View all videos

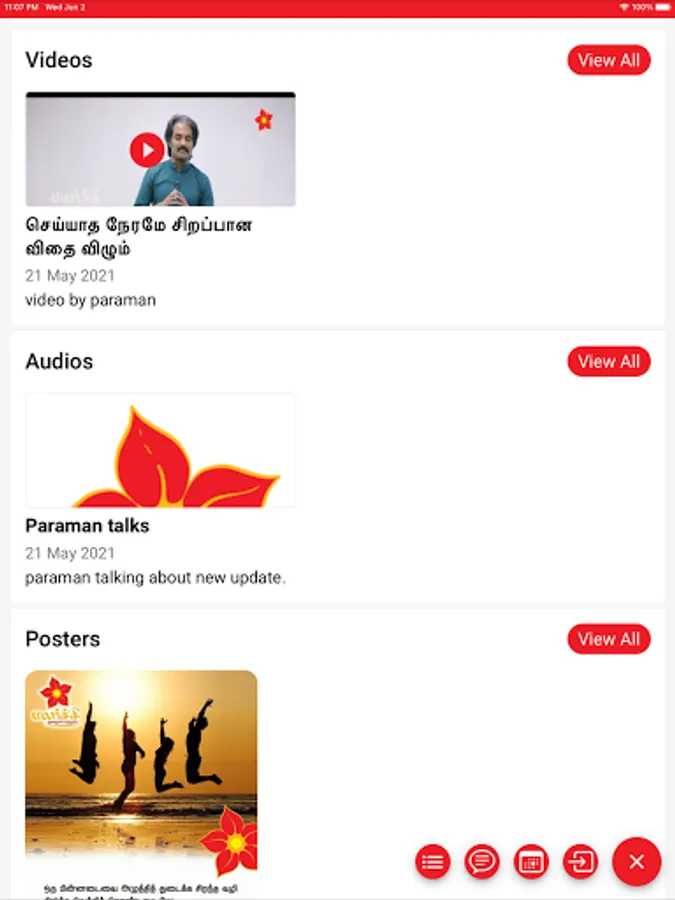click(x=608, y=60)
